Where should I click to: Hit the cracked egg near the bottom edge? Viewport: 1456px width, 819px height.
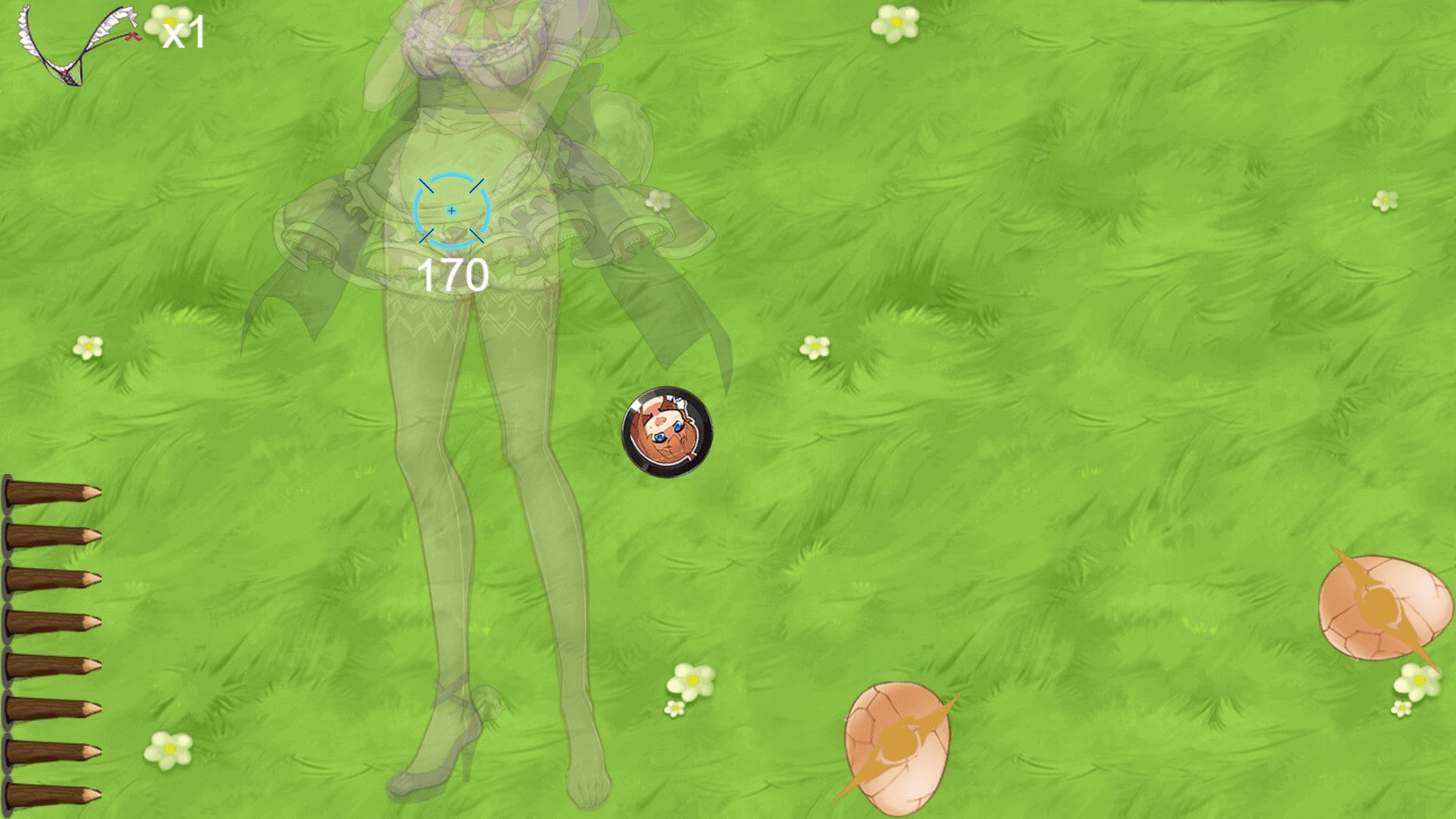(x=897, y=747)
